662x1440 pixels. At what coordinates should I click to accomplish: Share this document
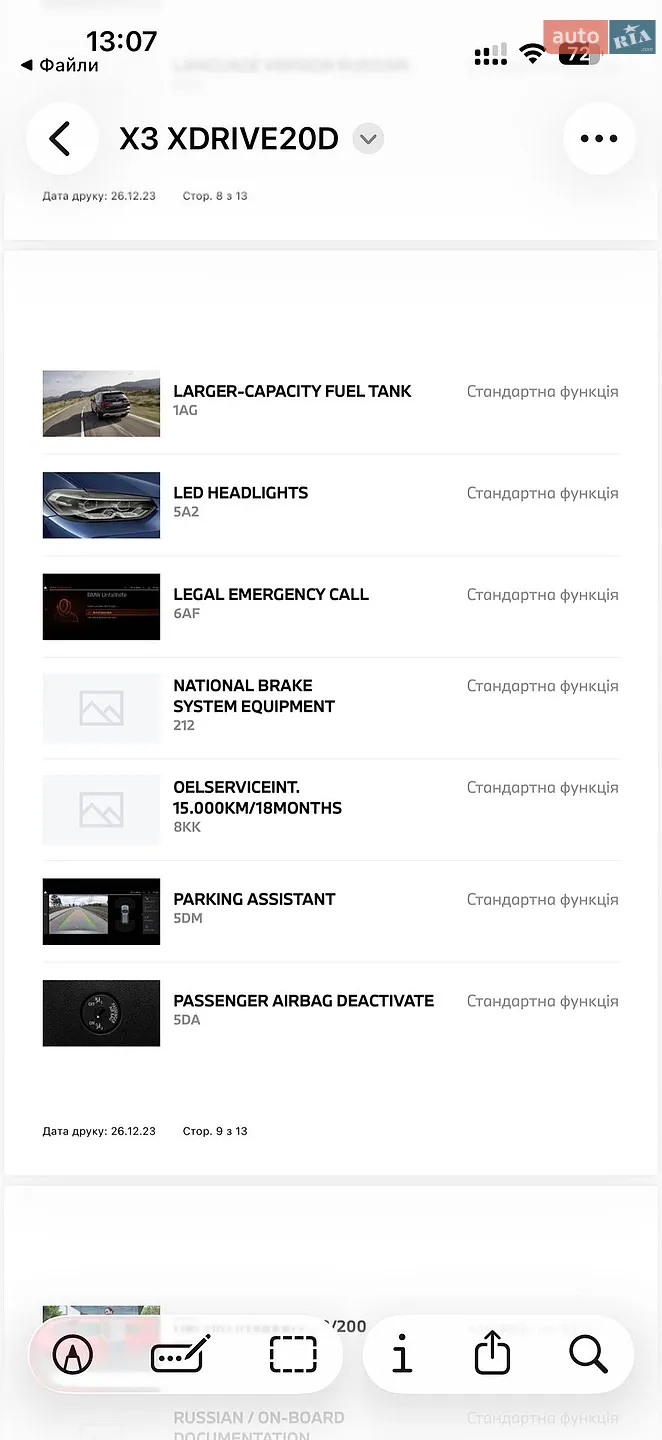[492, 1354]
